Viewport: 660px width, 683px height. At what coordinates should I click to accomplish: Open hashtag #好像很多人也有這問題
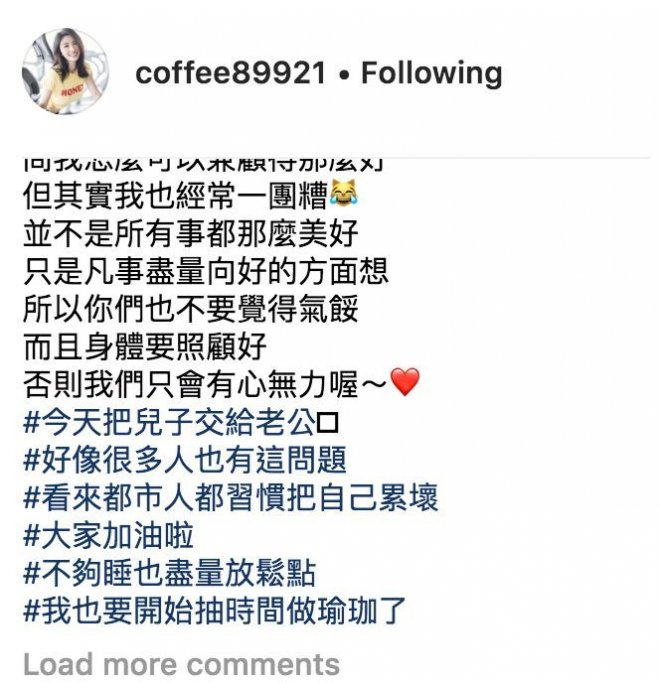[x=185, y=459]
